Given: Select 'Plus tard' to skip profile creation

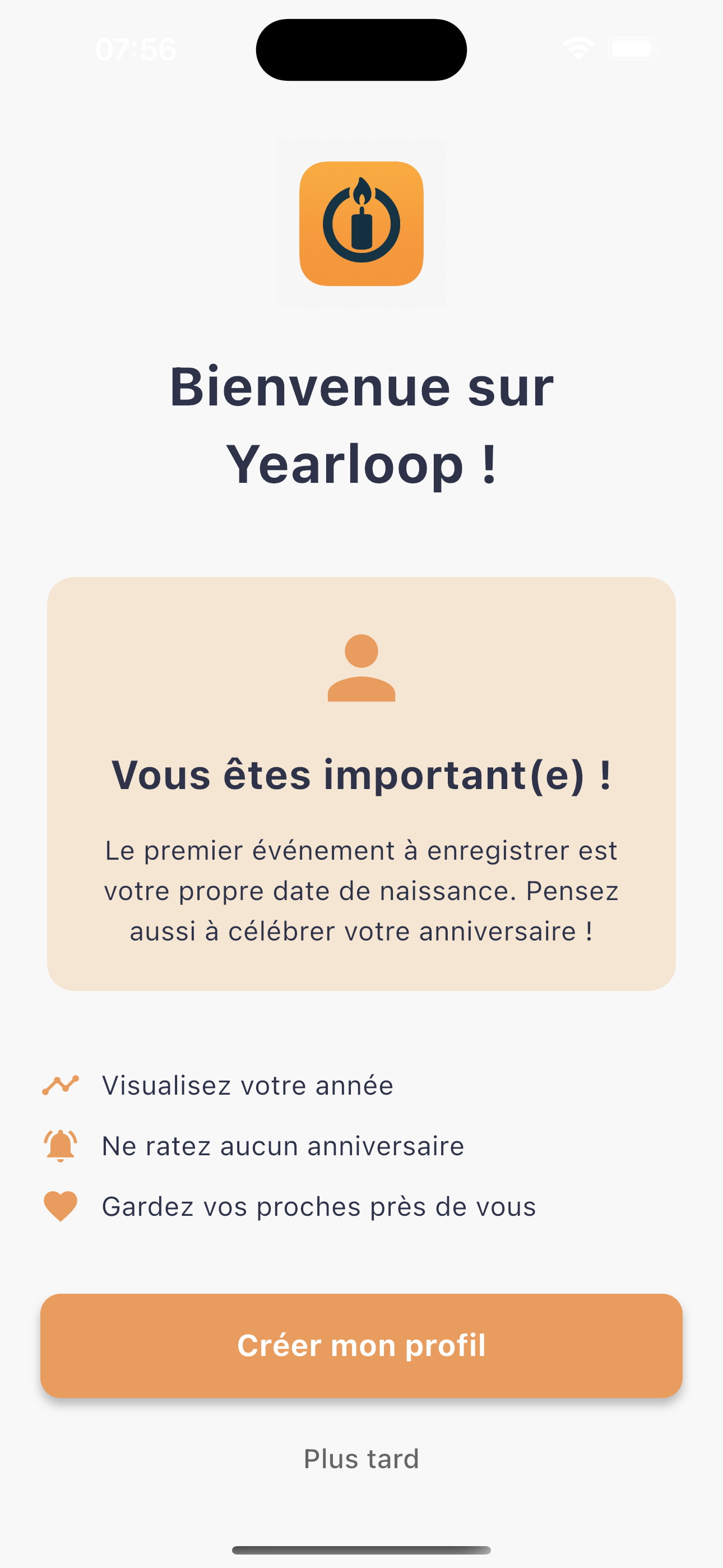Looking at the screenshot, I should 361,1458.
